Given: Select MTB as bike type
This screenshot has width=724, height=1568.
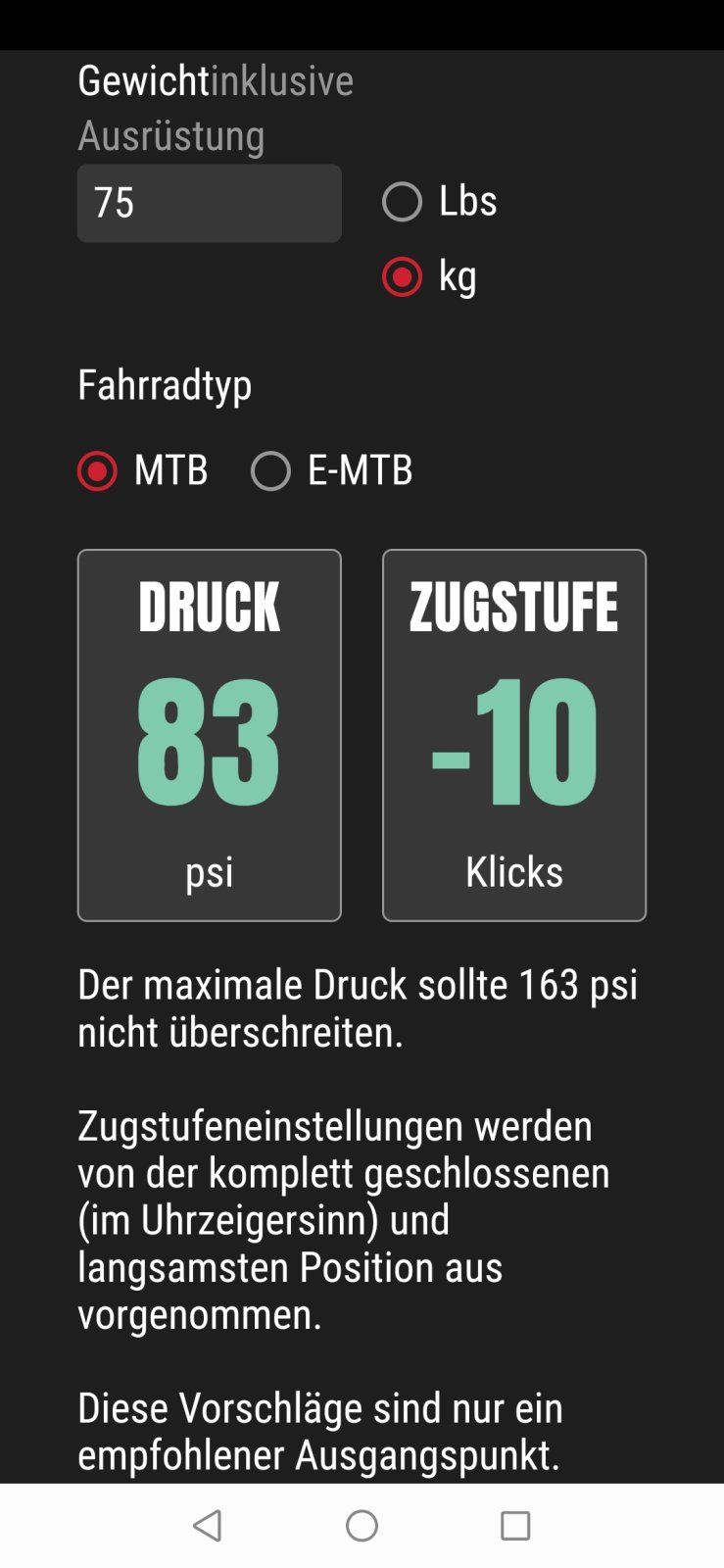Looking at the screenshot, I should (x=98, y=471).
